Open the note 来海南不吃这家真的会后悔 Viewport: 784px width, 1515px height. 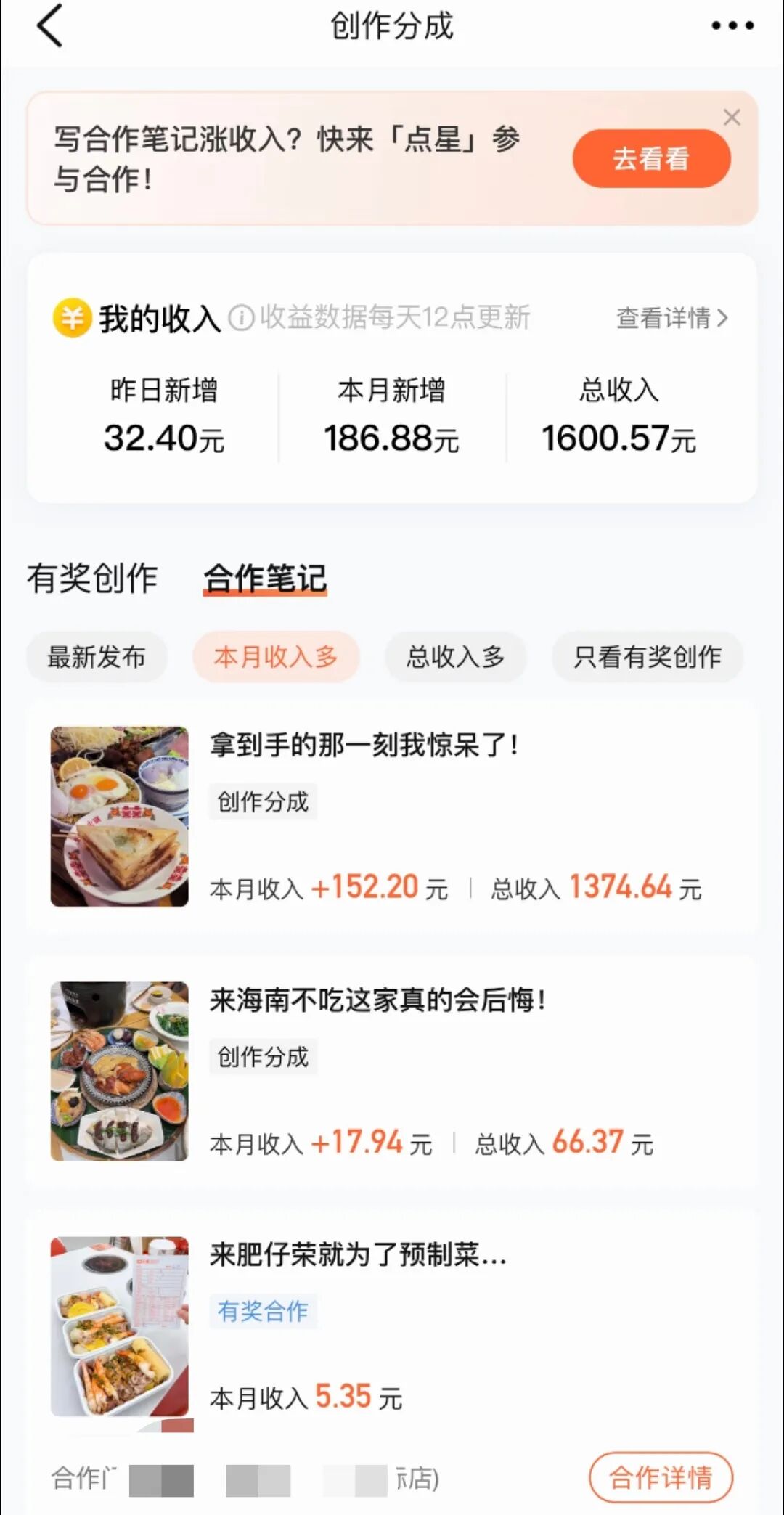point(377,1000)
